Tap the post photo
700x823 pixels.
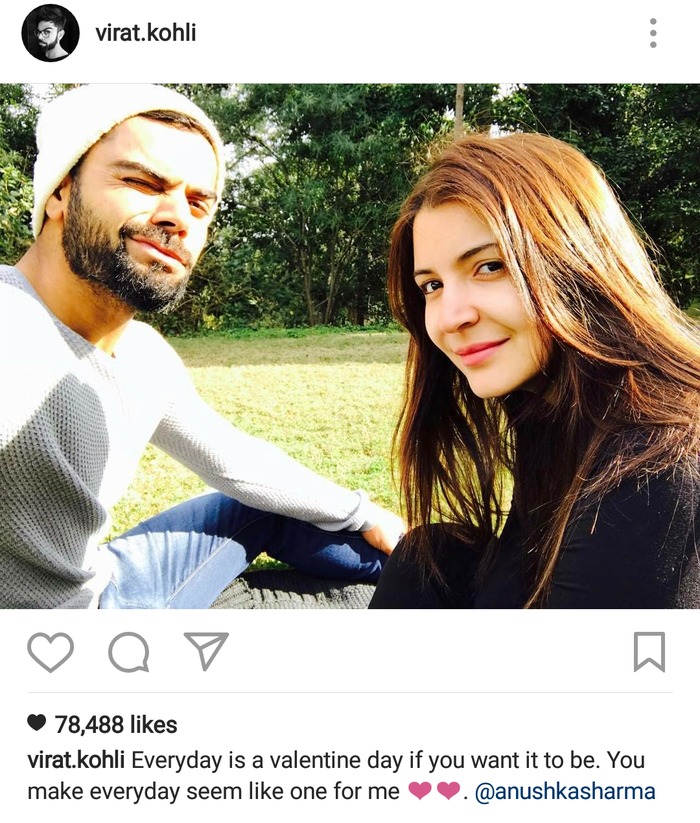click(350, 346)
